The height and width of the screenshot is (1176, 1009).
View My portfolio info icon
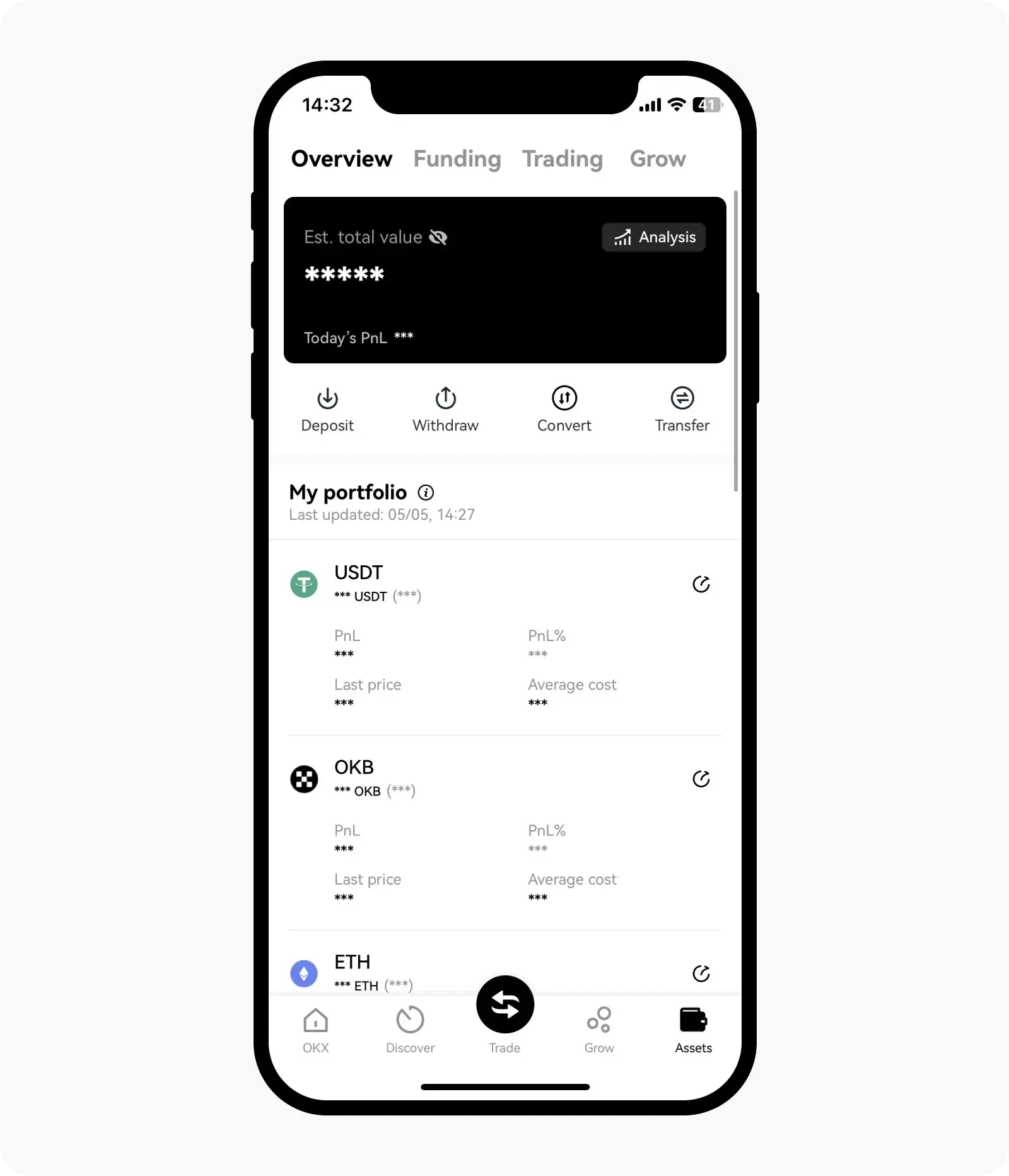[x=426, y=493]
